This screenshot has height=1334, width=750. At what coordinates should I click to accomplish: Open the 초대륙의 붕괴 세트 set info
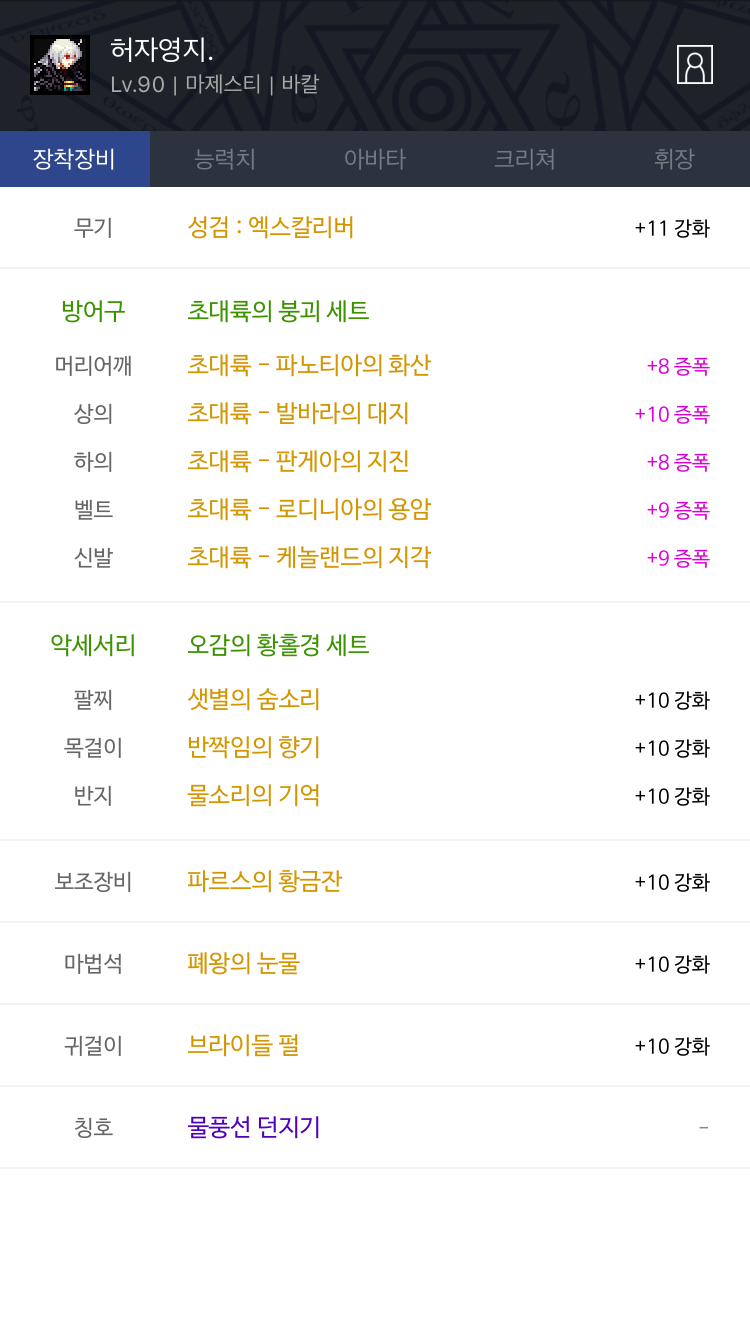tap(278, 311)
